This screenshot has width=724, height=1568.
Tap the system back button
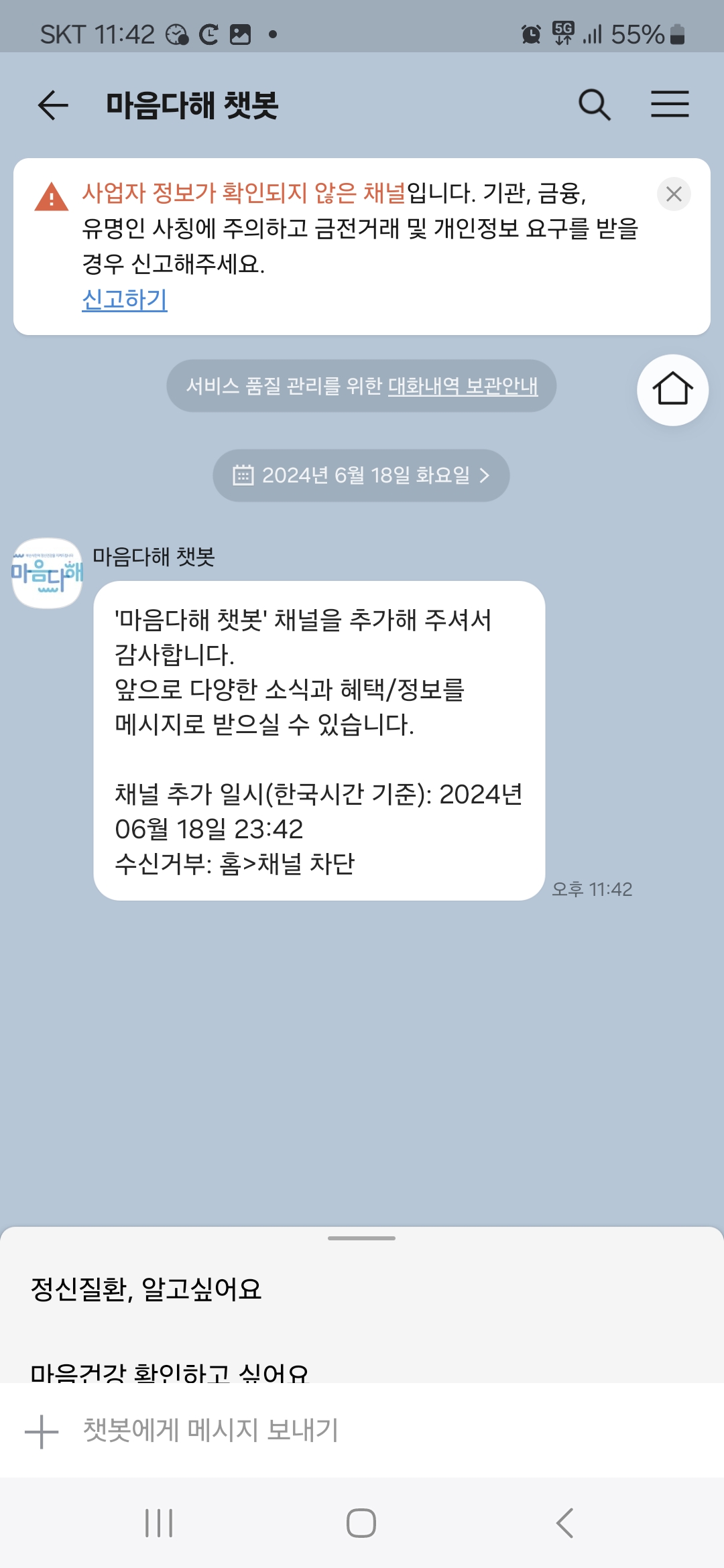click(565, 1523)
